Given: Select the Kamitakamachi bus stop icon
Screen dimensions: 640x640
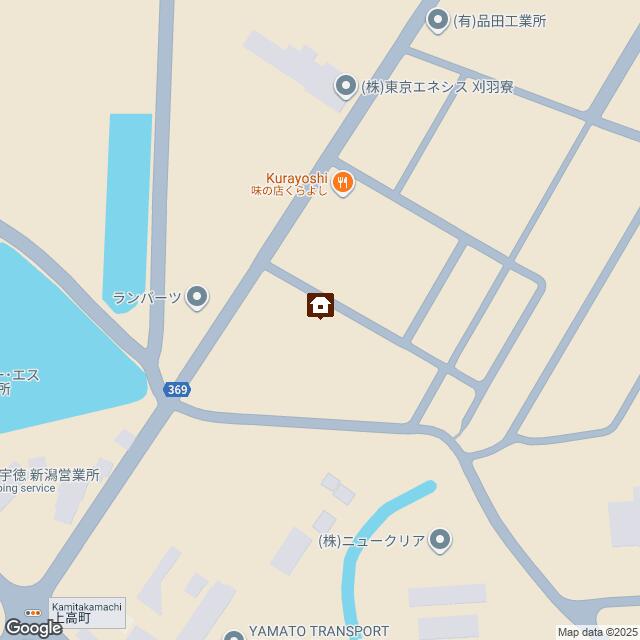Looking at the screenshot, I should 33,612.
